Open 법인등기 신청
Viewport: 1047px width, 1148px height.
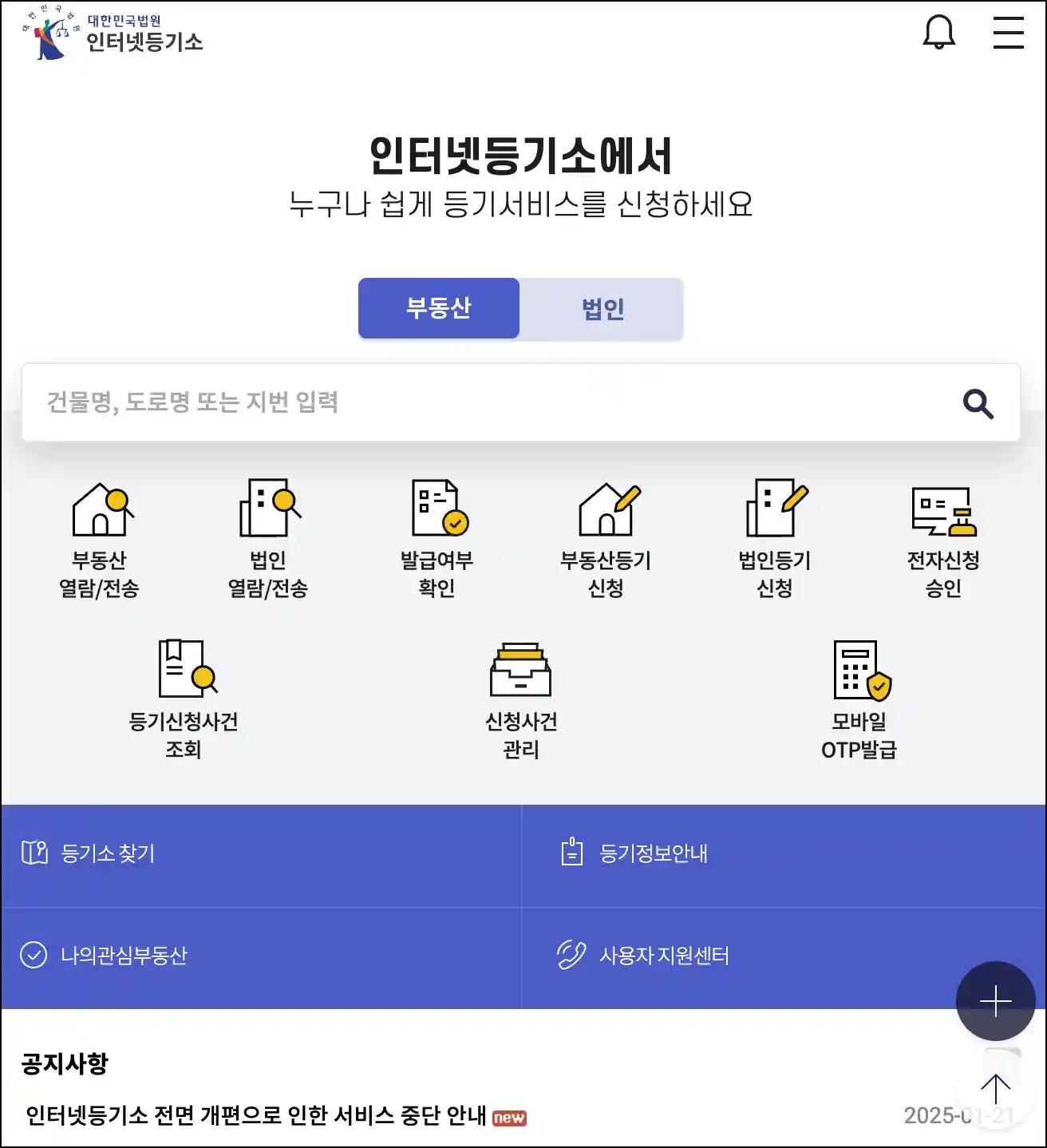pyautogui.click(x=774, y=540)
